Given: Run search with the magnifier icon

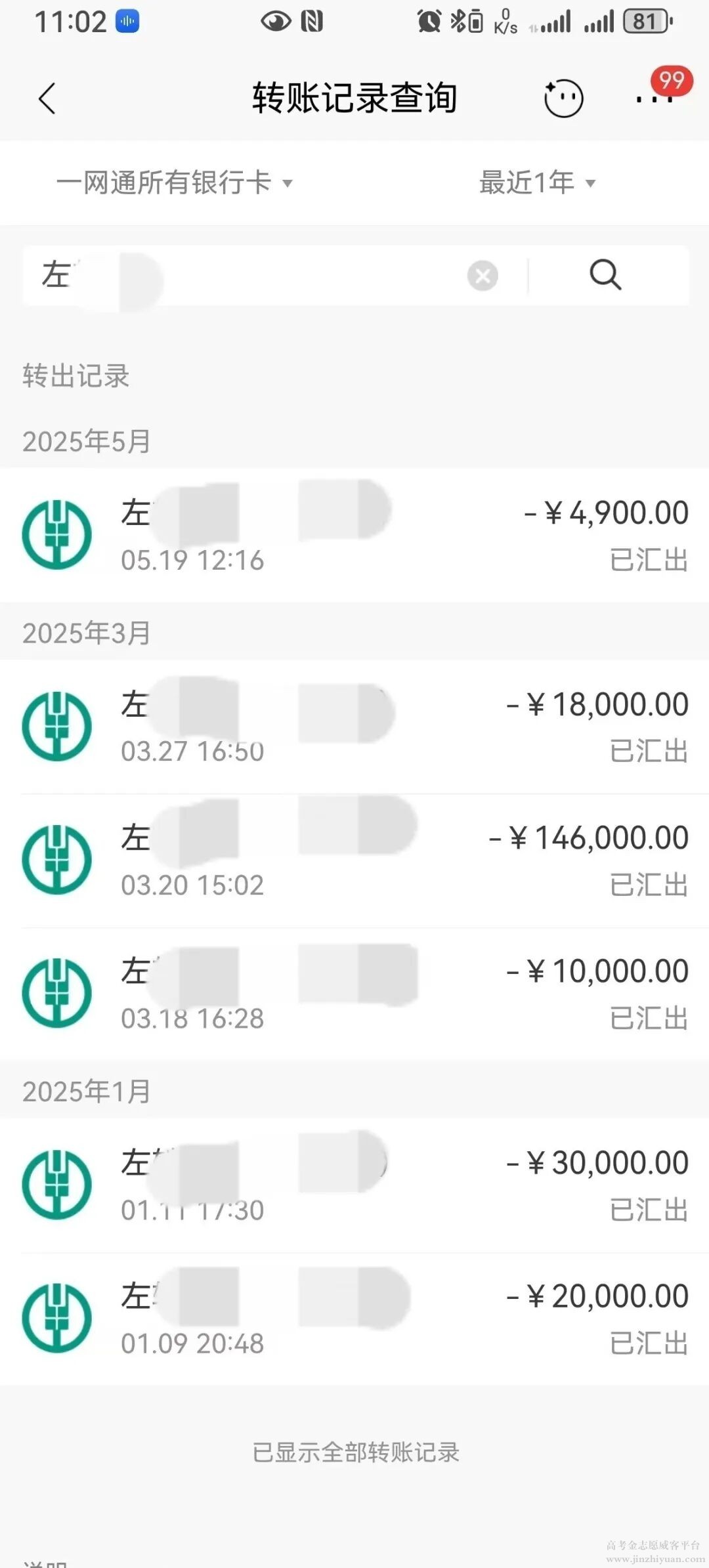Looking at the screenshot, I should tap(605, 275).
